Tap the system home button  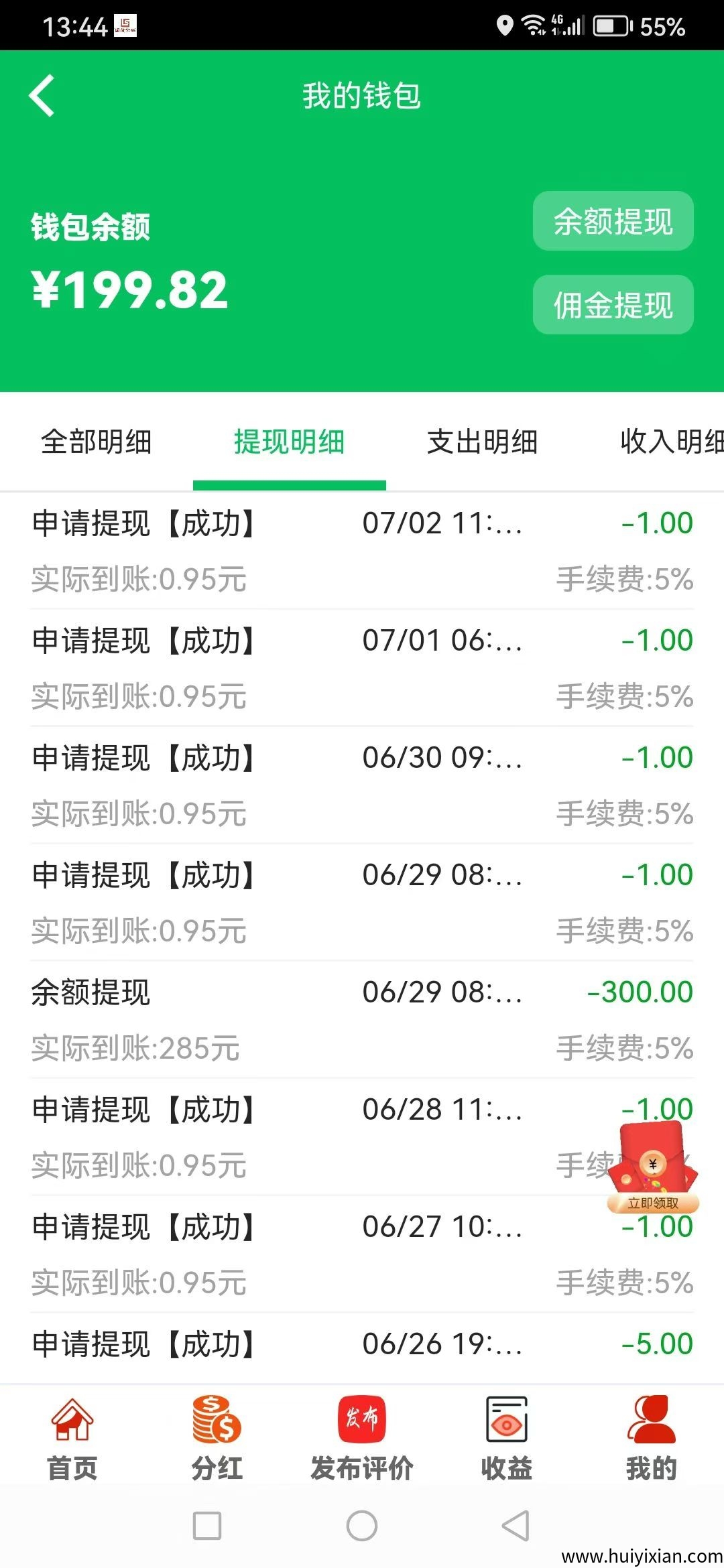tap(362, 1526)
